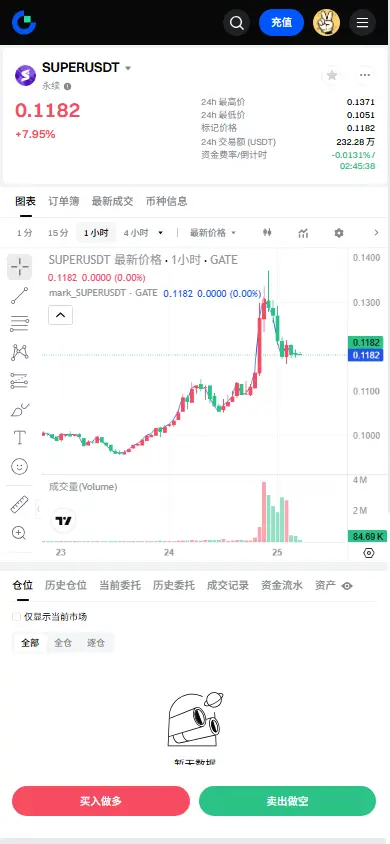Tap 买入做多 to open long
The width and height of the screenshot is (390, 844).
click(x=101, y=801)
